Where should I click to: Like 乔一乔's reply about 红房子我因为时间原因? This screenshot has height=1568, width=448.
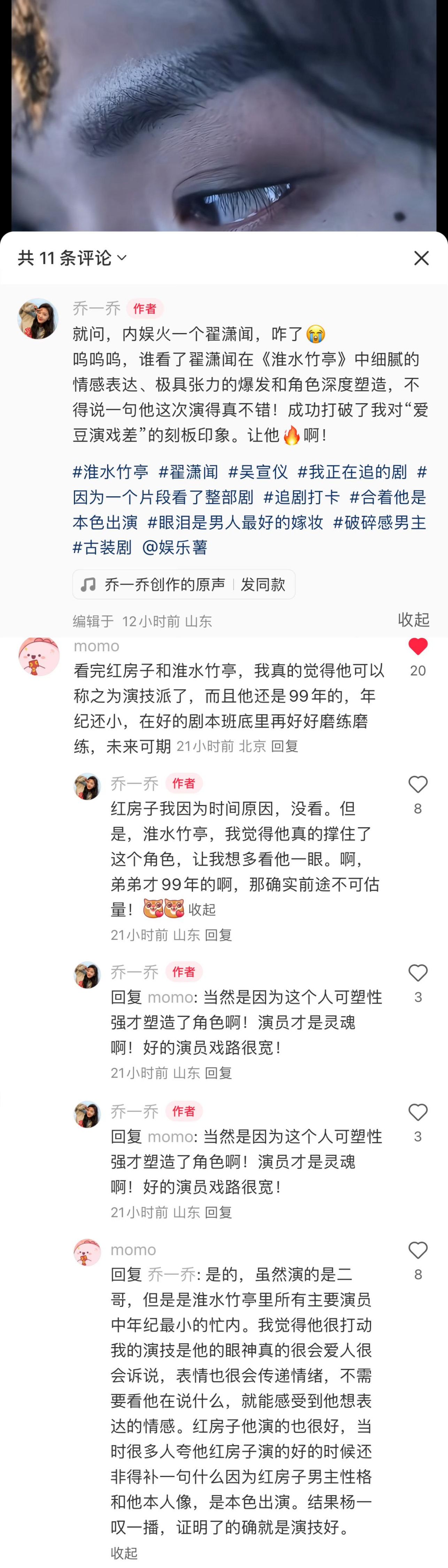tap(418, 785)
